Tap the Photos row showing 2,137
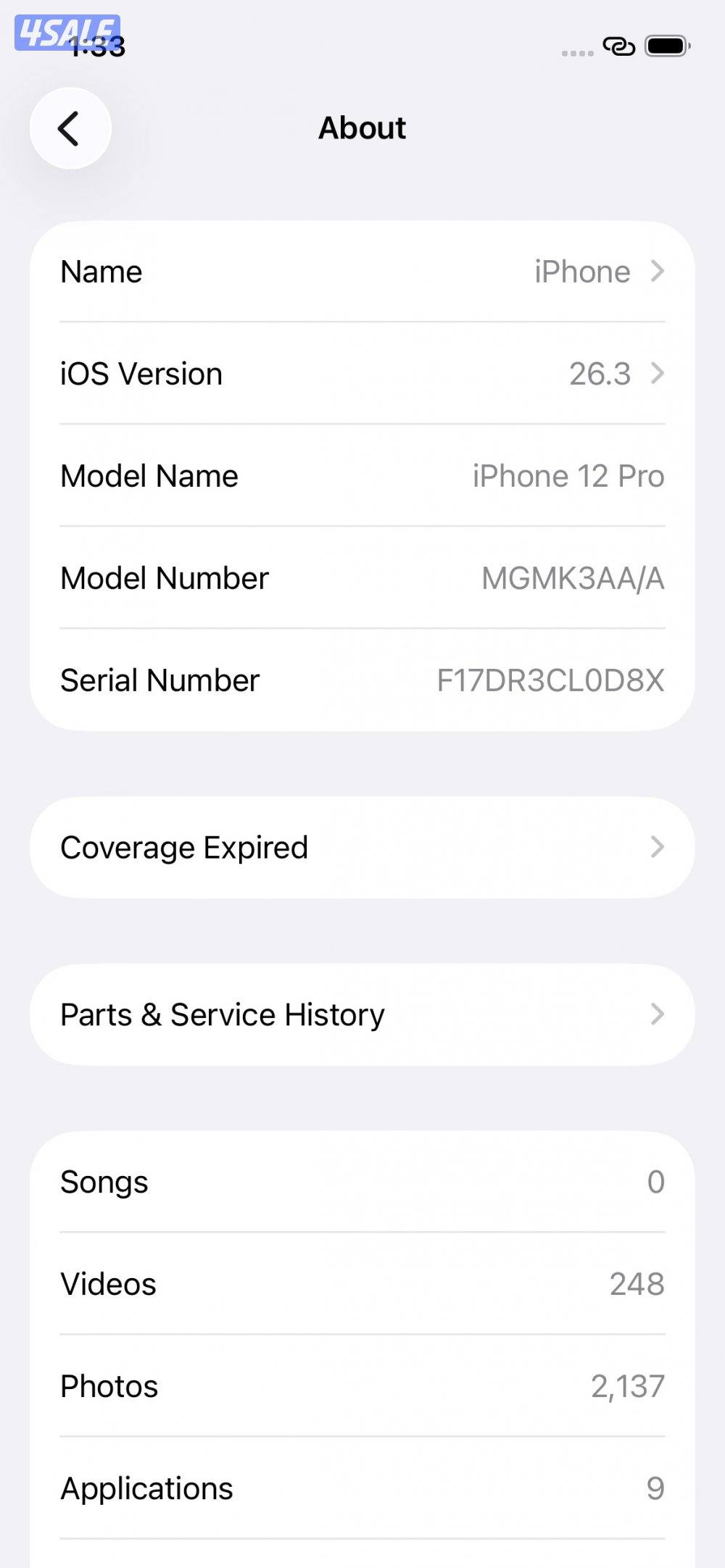This screenshot has width=725, height=1568. point(362,1385)
